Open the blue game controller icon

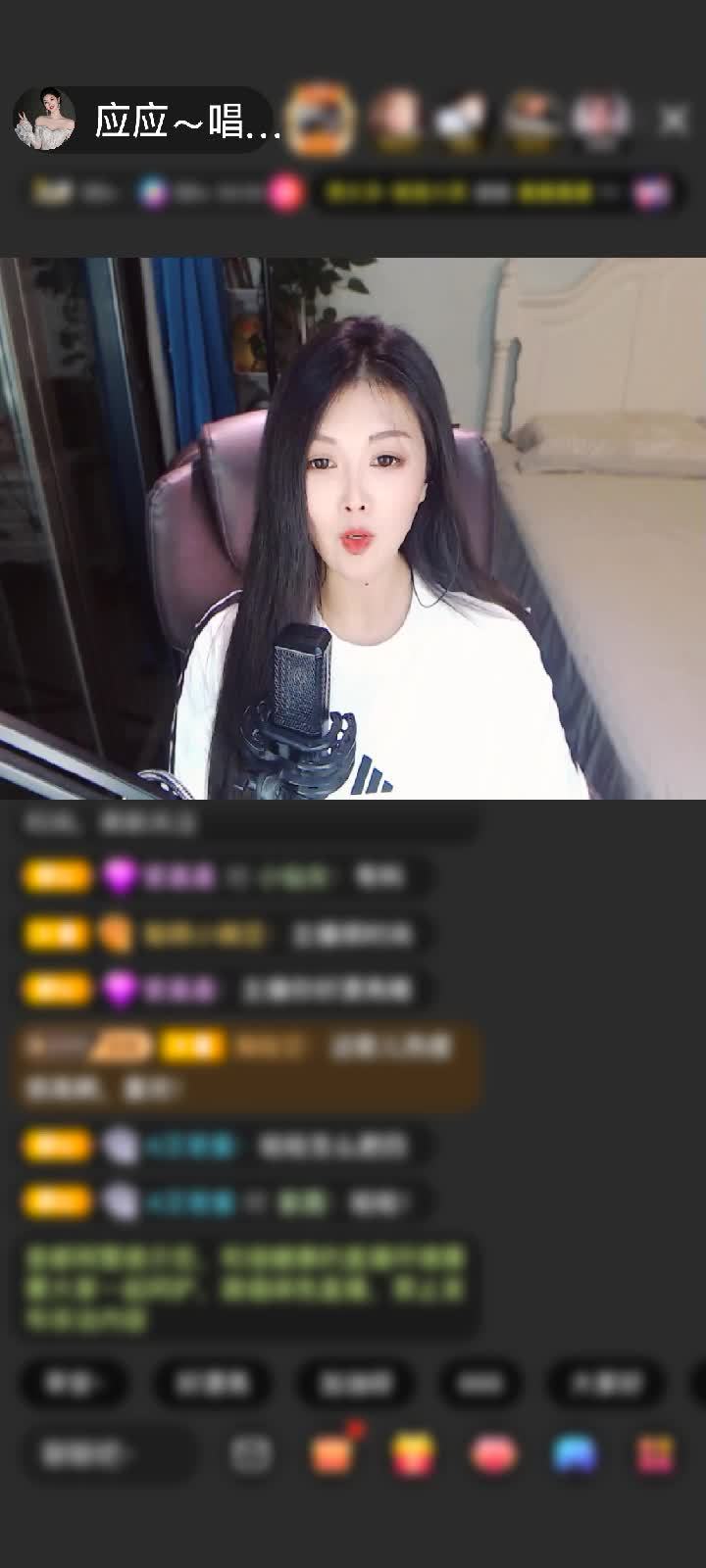[x=575, y=1454]
